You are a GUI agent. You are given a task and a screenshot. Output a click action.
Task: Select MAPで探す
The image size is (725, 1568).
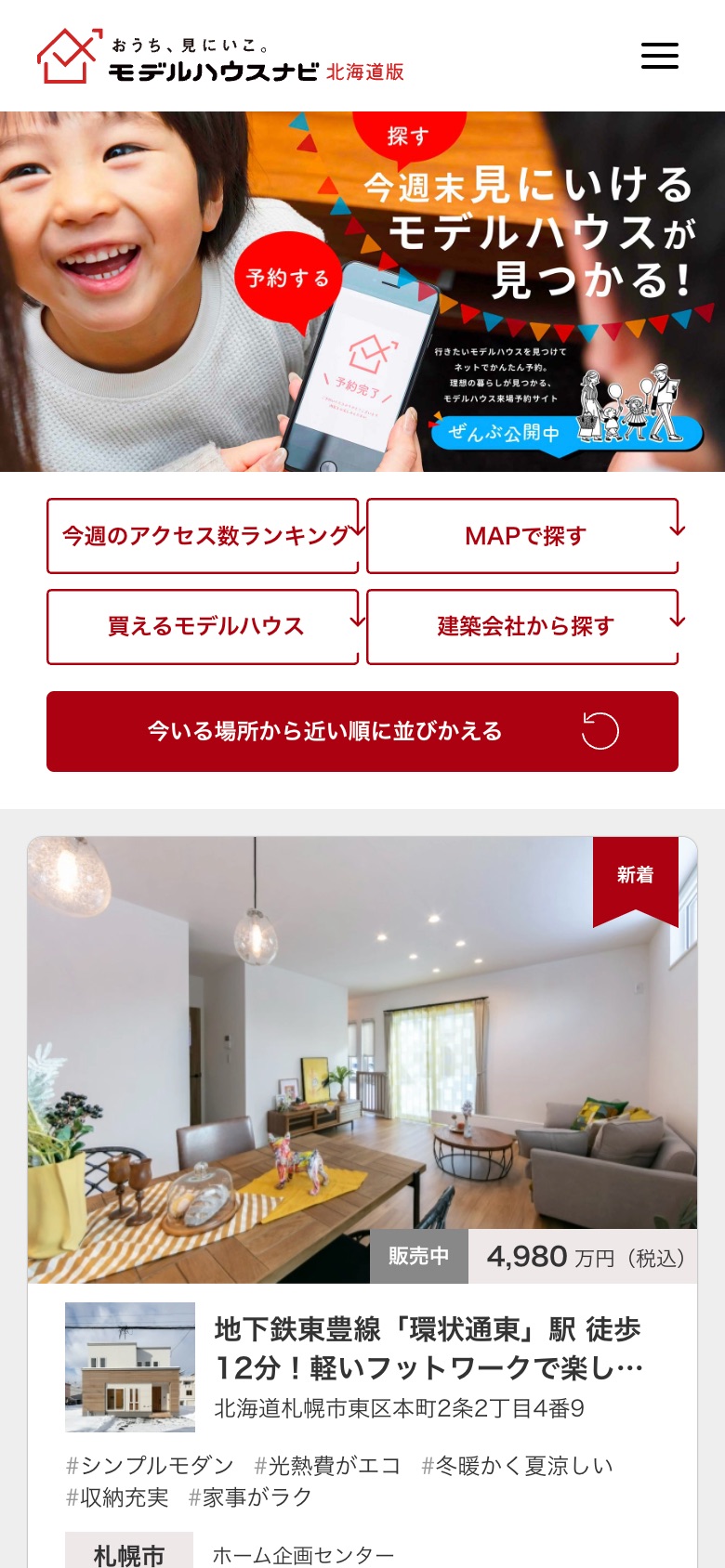coord(524,536)
